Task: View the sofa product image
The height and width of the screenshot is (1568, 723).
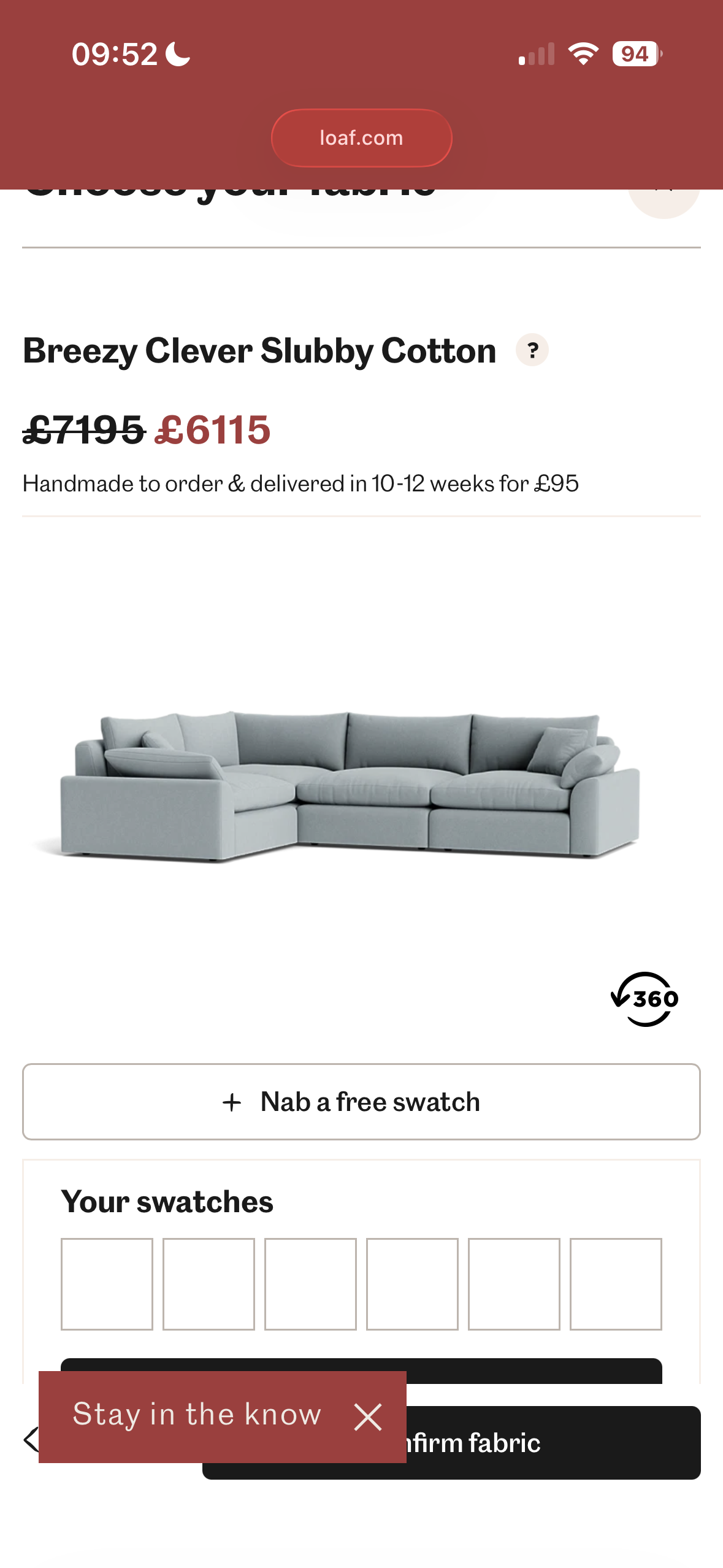Action: (x=350, y=785)
